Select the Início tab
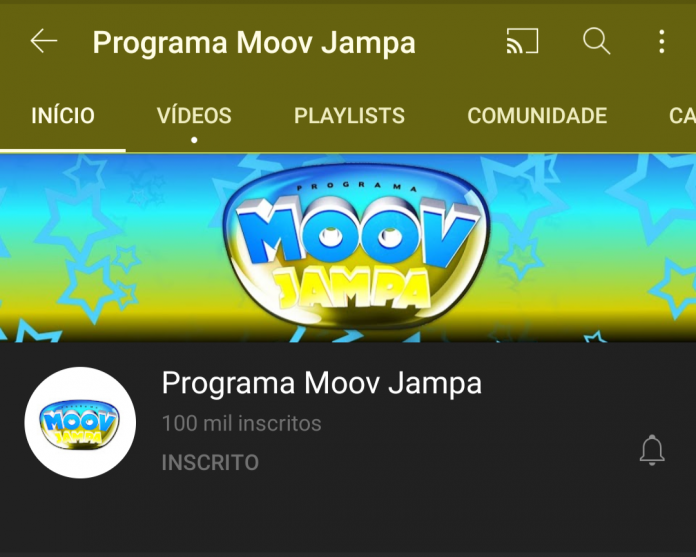Image resolution: width=696 pixels, height=557 pixels. 63,116
